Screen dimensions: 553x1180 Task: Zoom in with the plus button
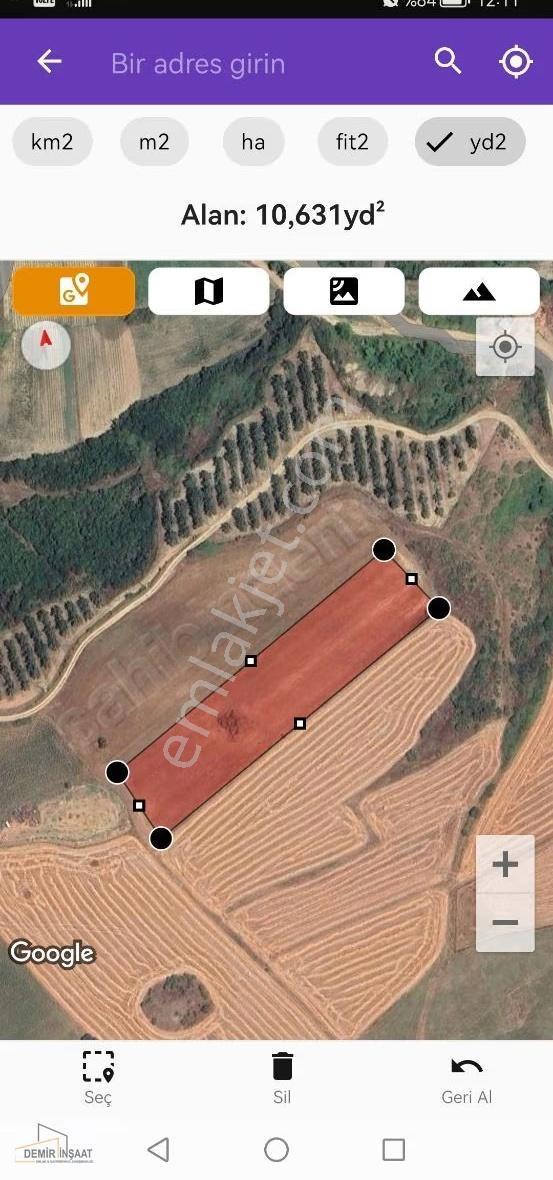505,865
